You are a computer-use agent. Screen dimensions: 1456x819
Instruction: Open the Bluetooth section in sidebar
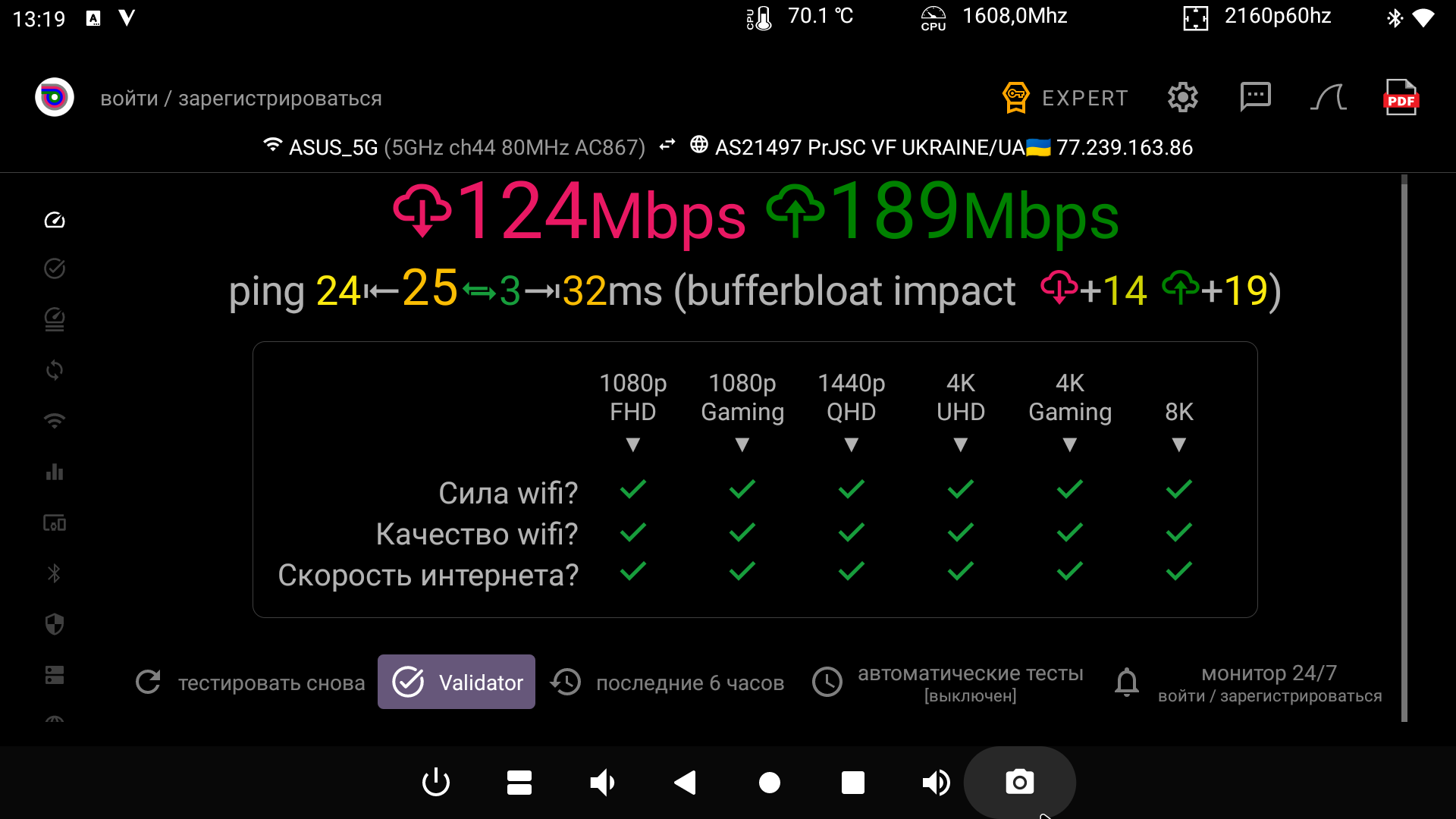(x=55, y=573)
